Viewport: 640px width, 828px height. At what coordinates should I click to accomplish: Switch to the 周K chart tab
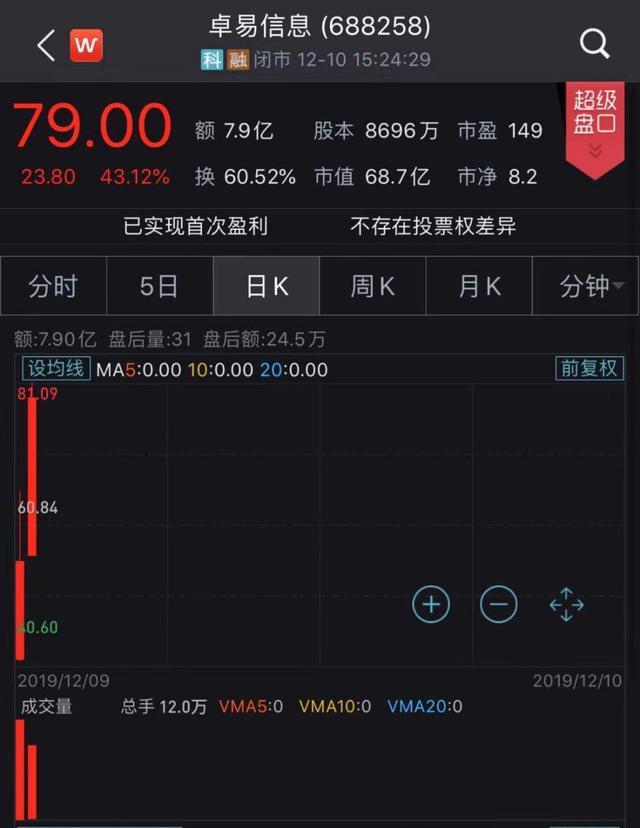point(373,287)
